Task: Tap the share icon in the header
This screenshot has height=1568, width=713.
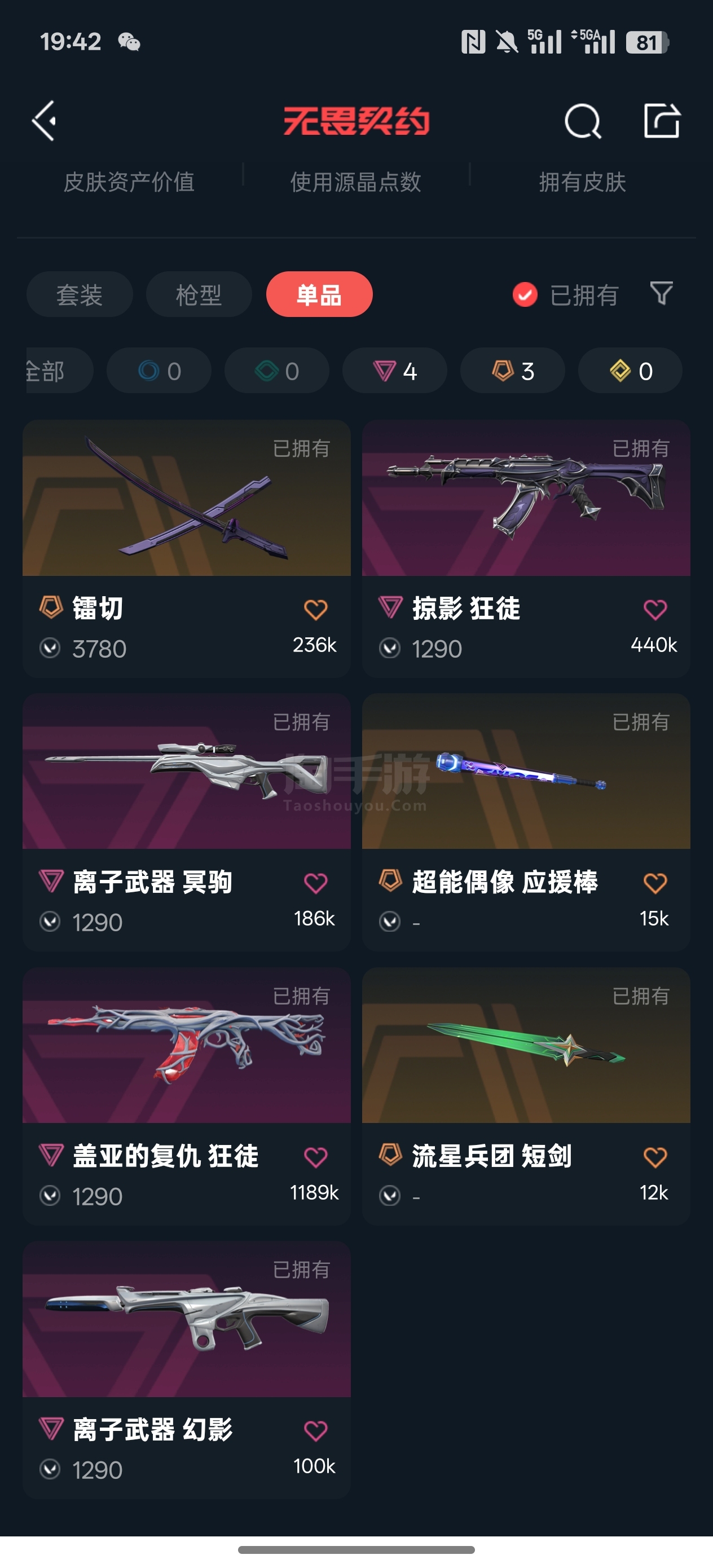Action: tap(661, 121)
